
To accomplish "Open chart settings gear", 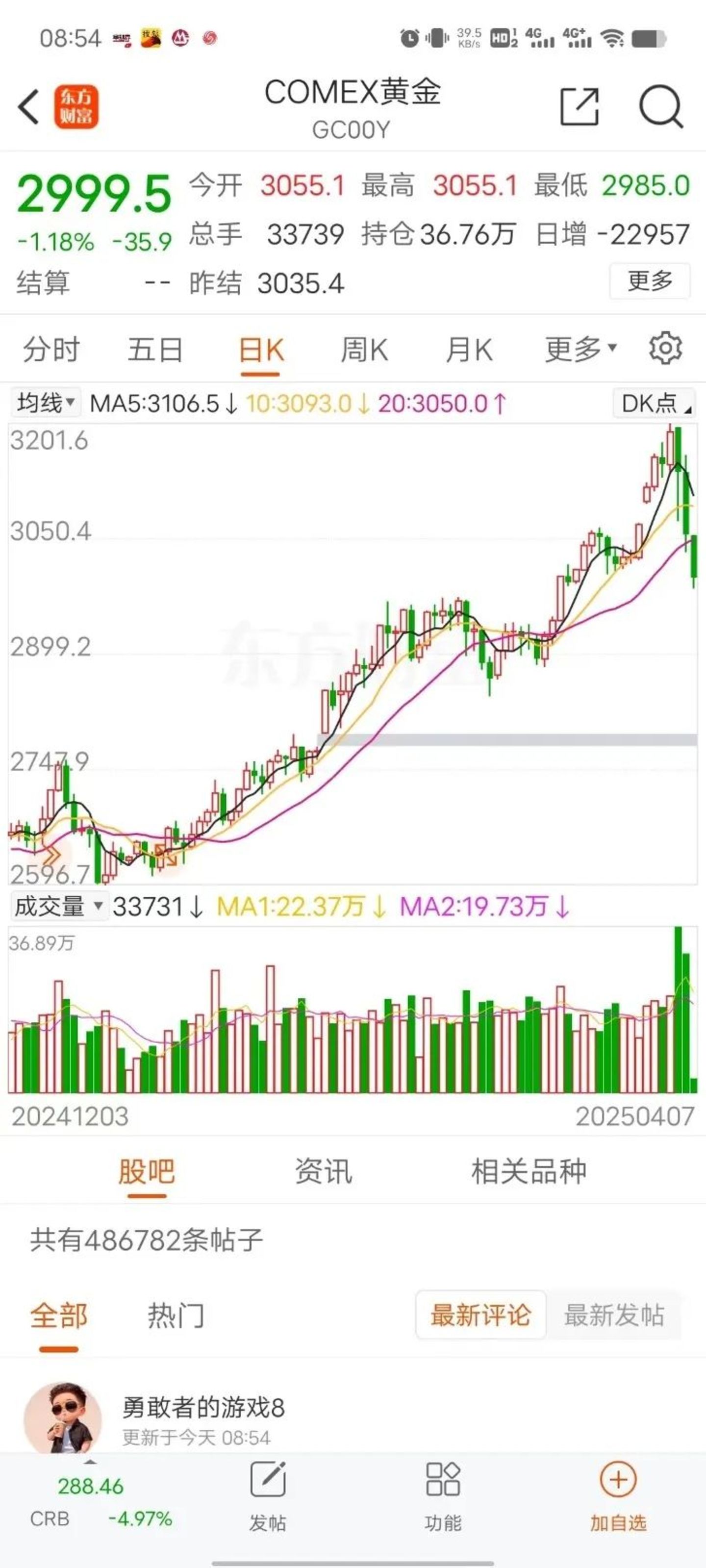I will pyautogui.click(x=665, y=349).
